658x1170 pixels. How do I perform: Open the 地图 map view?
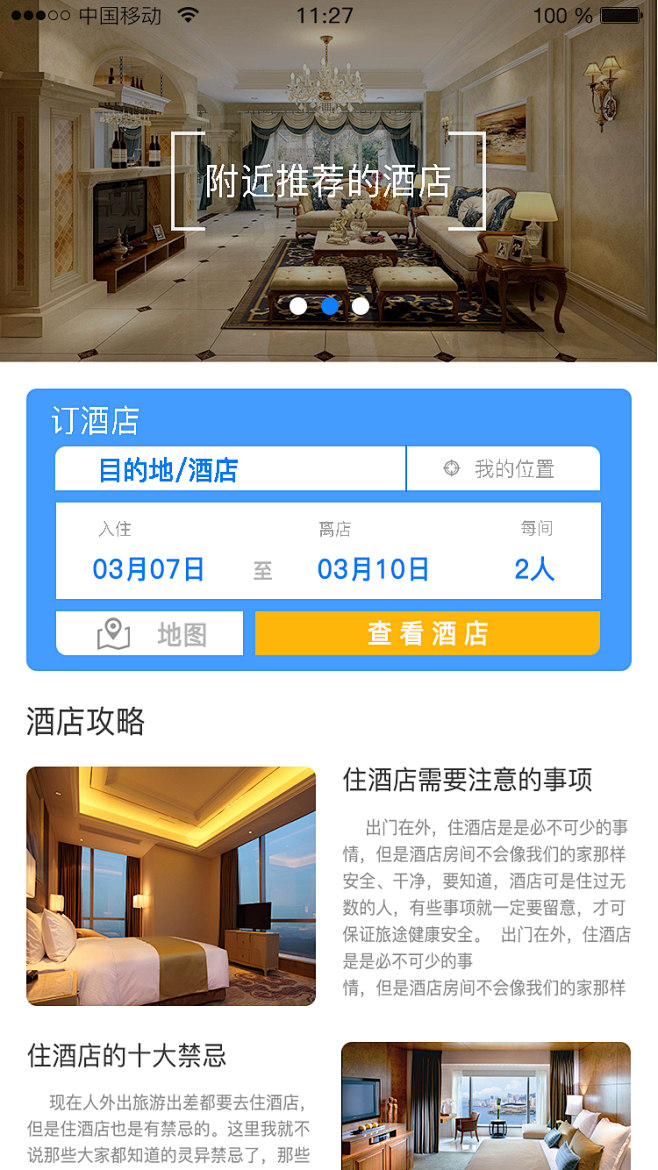coord(150,634)
